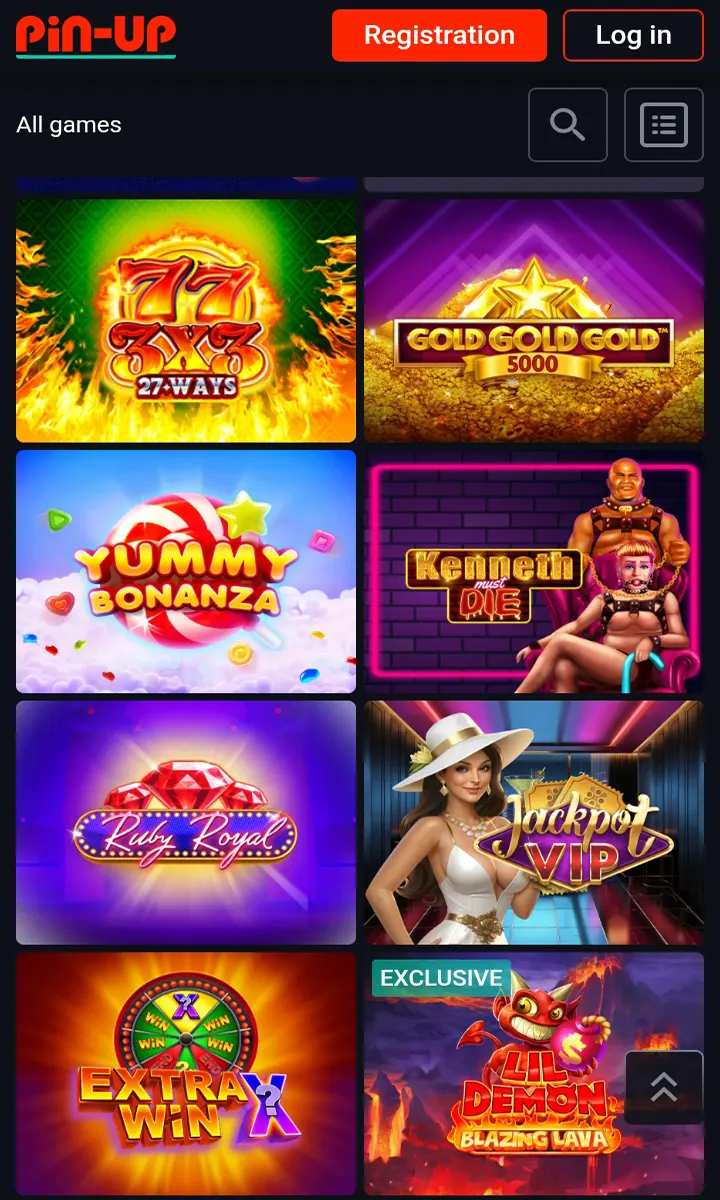Launch the Gold Gold Gold 5000 game
720x1200 pixels.
(x=533, y=321)
